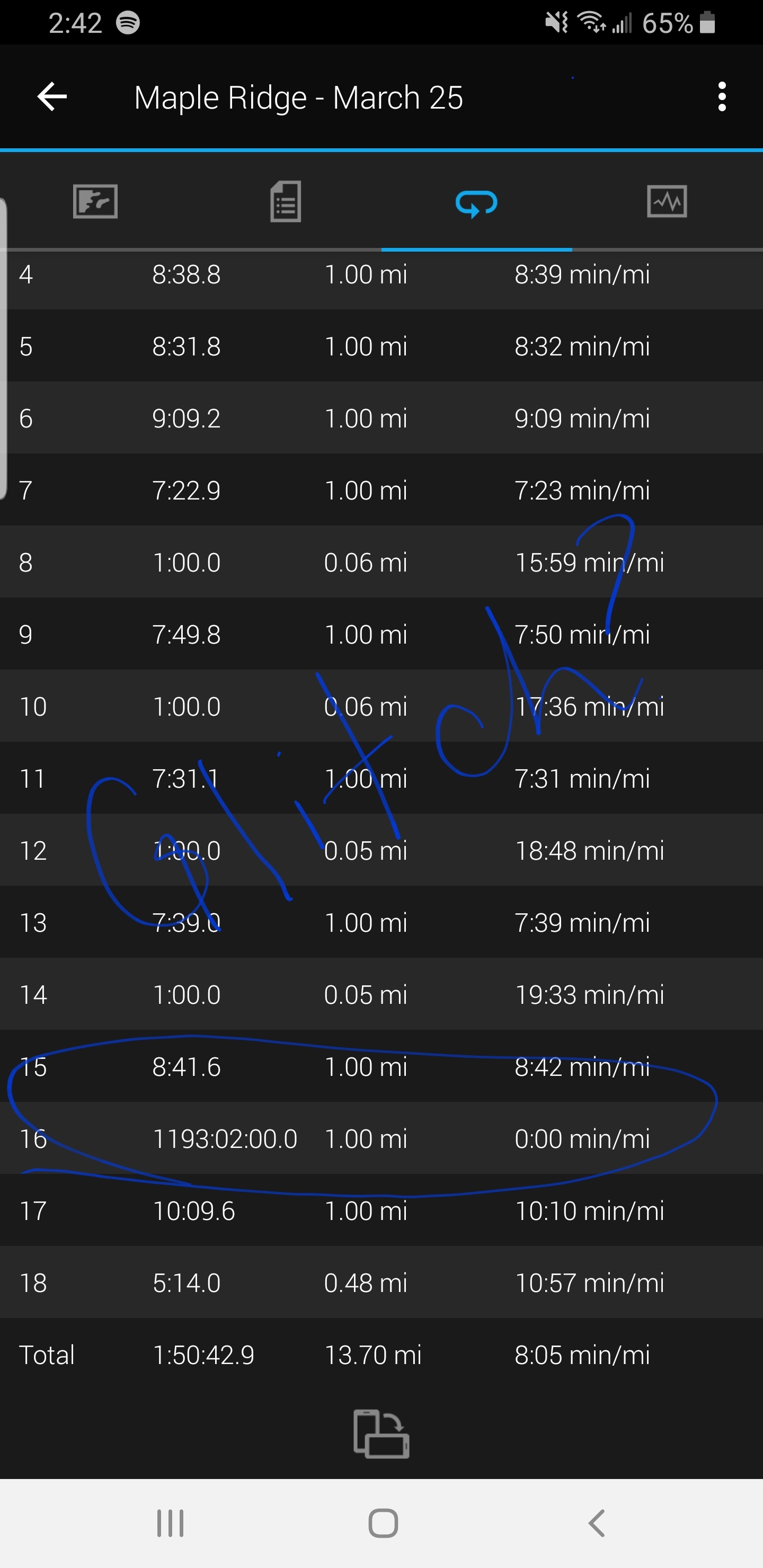Open recent apps from navigation bar
Image resolution: width=763 pixels, height=1568 pixels.
click(x=170, y=1523)
